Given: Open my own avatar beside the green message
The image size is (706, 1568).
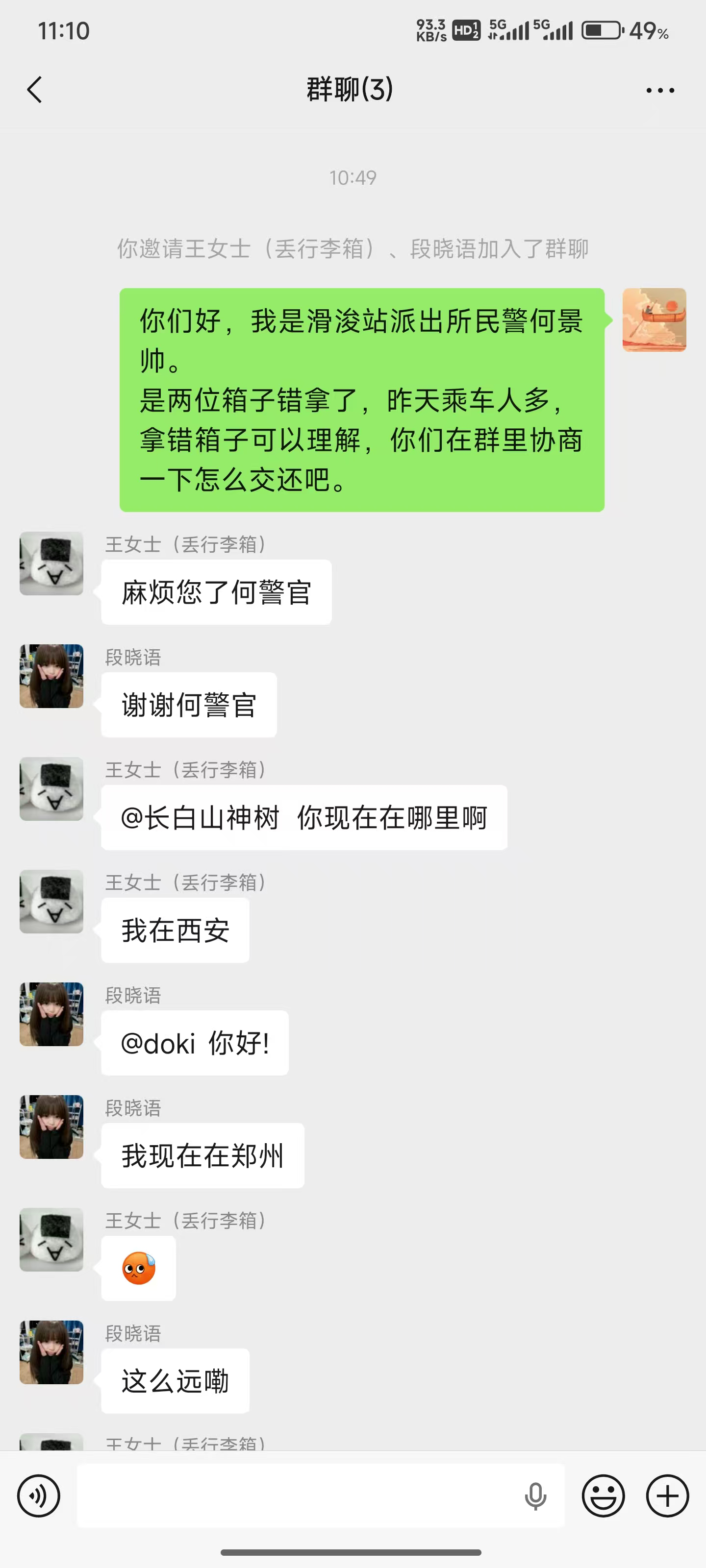Looking at the screenshot, I should pos(654,319).
